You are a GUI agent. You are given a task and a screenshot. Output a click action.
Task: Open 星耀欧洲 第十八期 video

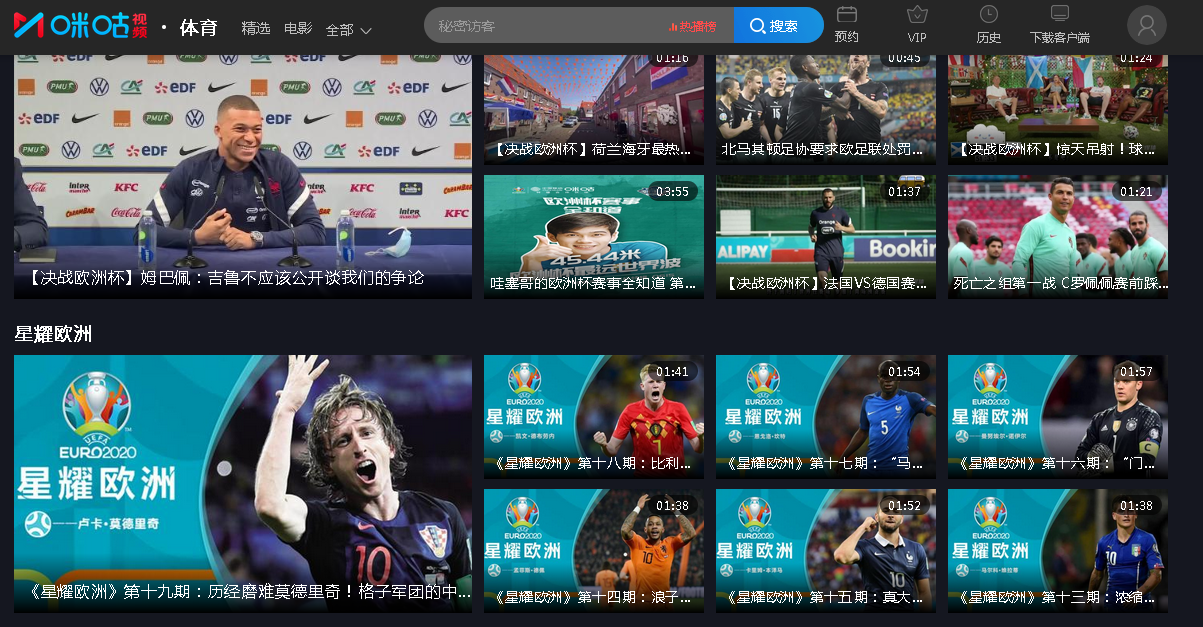coord(593,415)
